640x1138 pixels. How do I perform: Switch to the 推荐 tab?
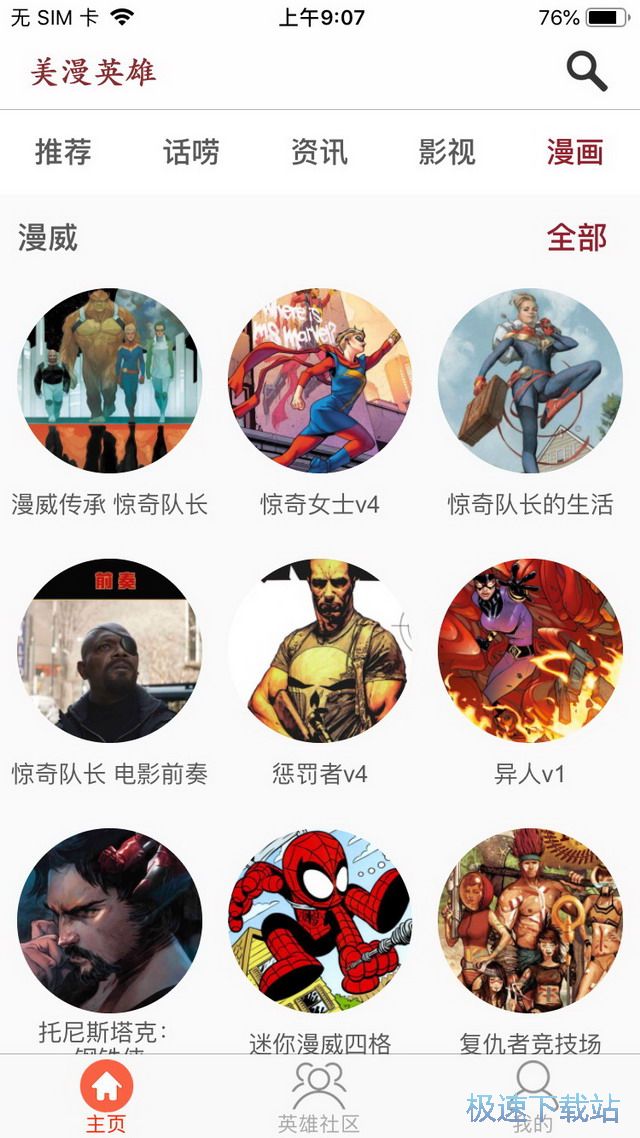tap(63, 152)
